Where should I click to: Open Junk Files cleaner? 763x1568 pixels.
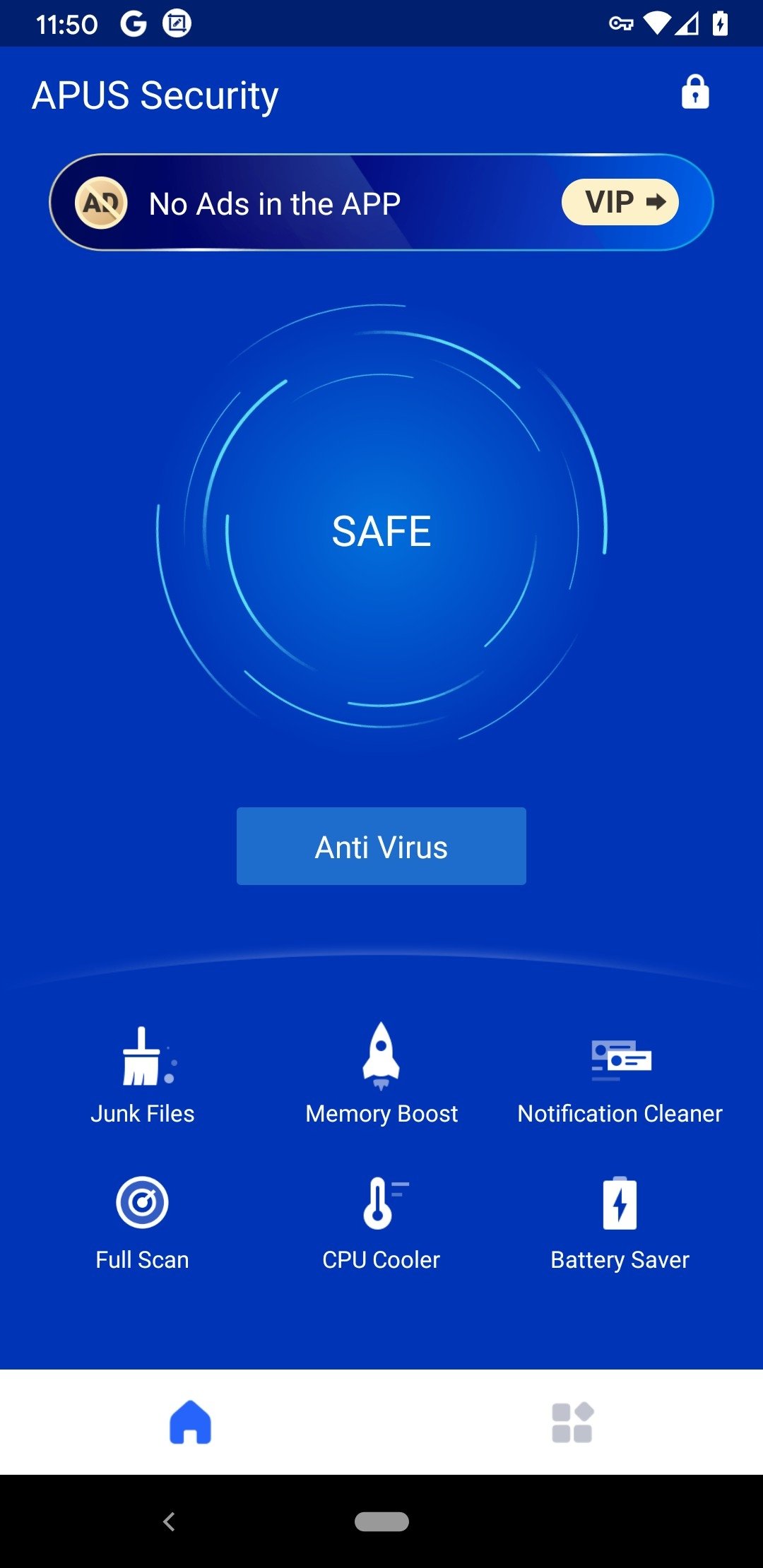click(143, 1076)
